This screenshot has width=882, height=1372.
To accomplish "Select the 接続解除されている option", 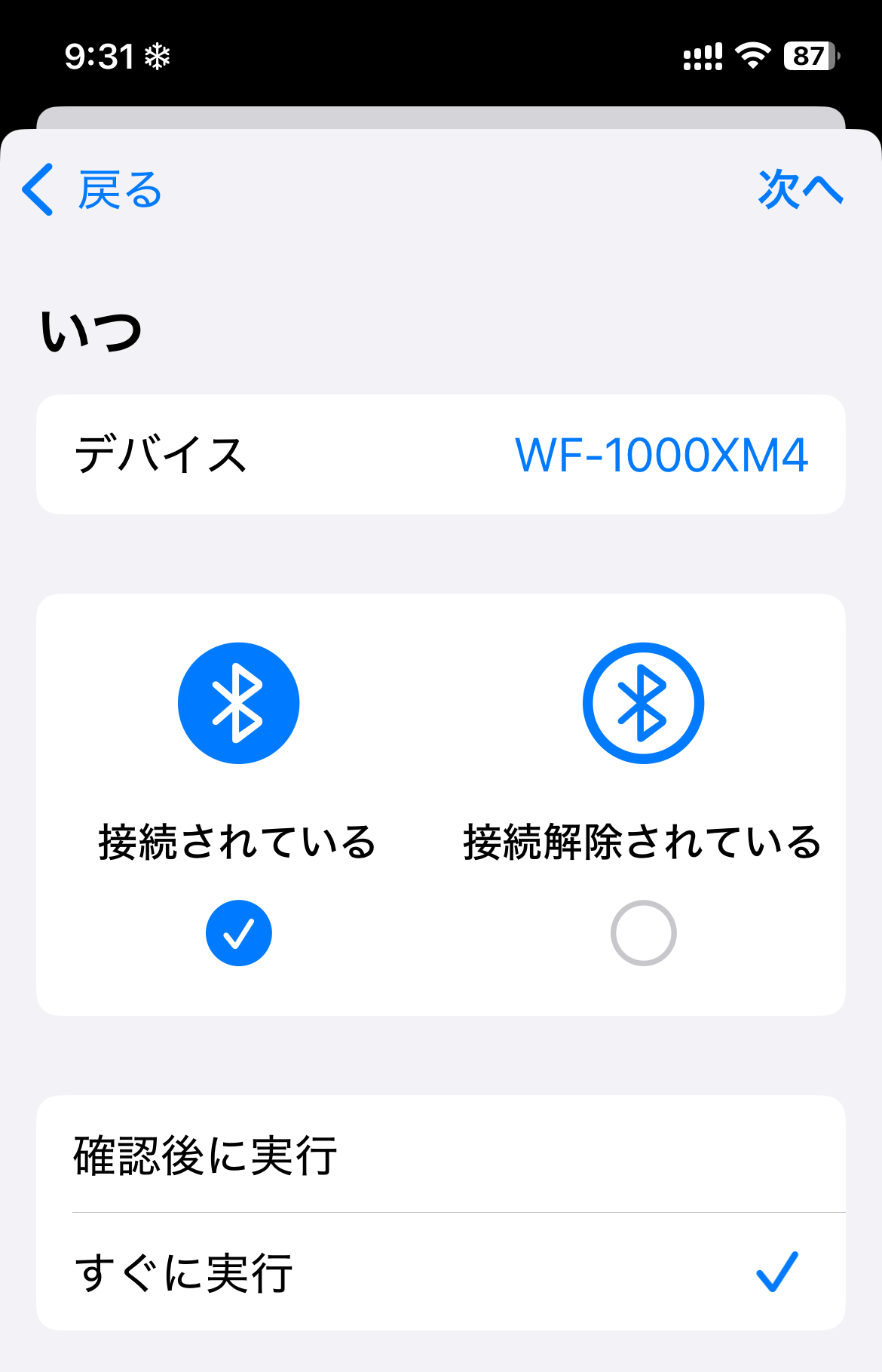I will [643, 932].
